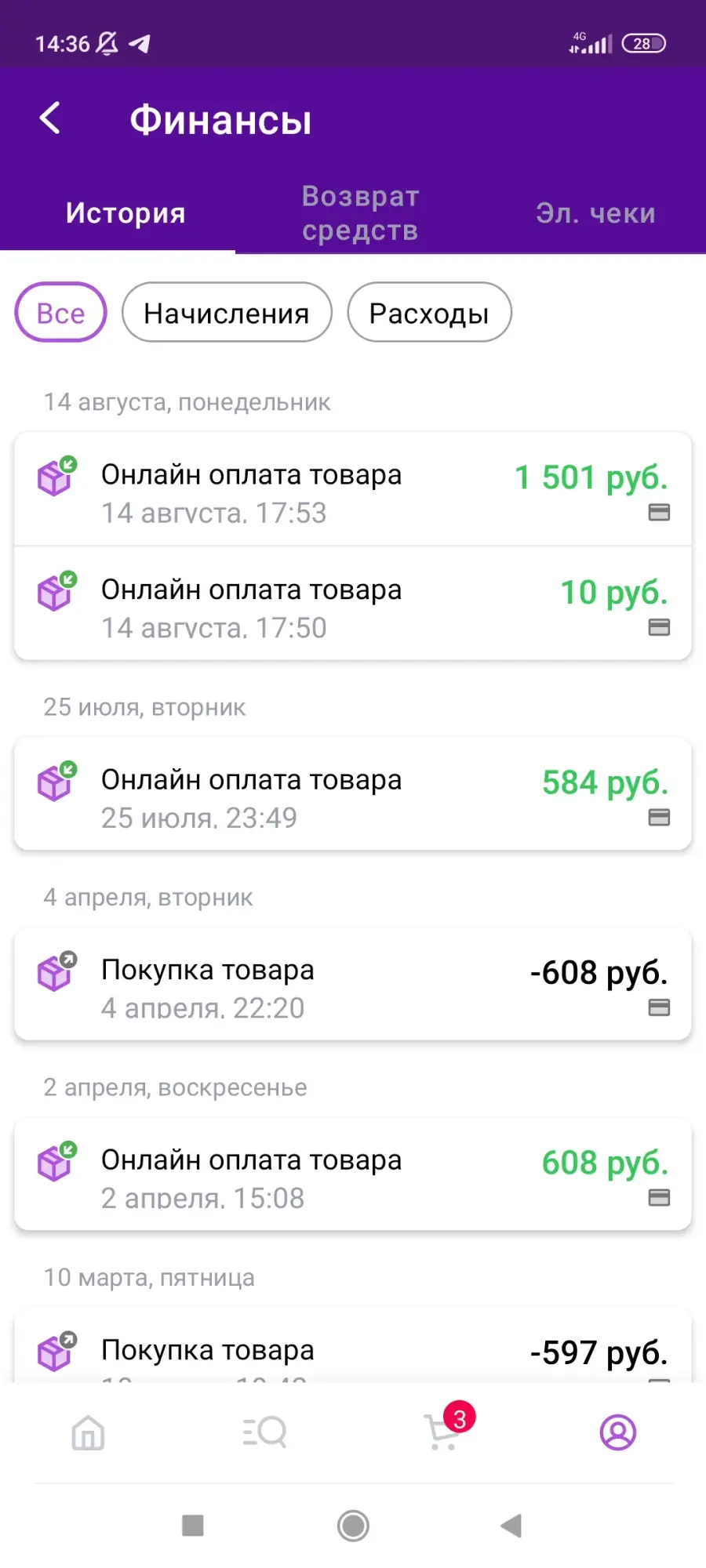View the 608 руб. payment from 2 апреля

pos(353,1174)
